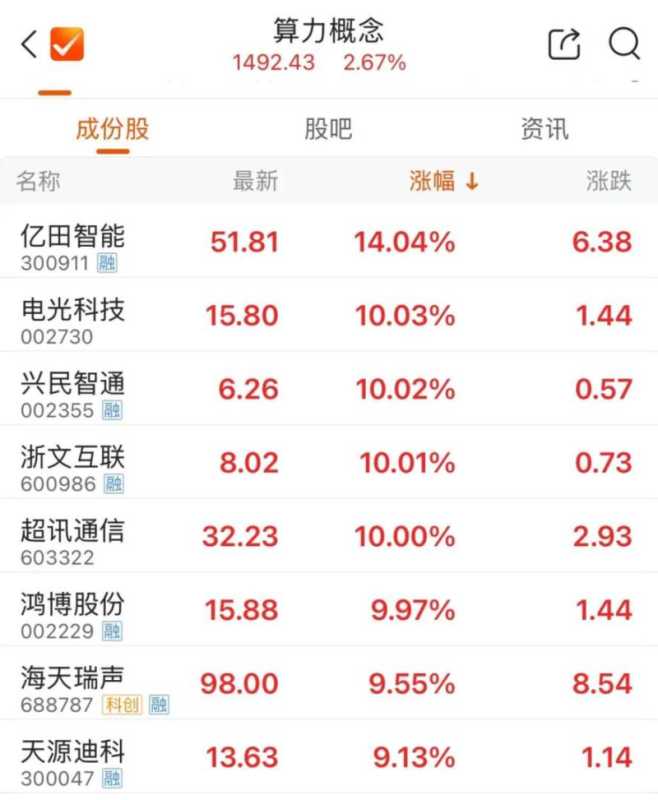Sort stocks by 涨跌 column

pyautogui.click(x=609, y=181)
